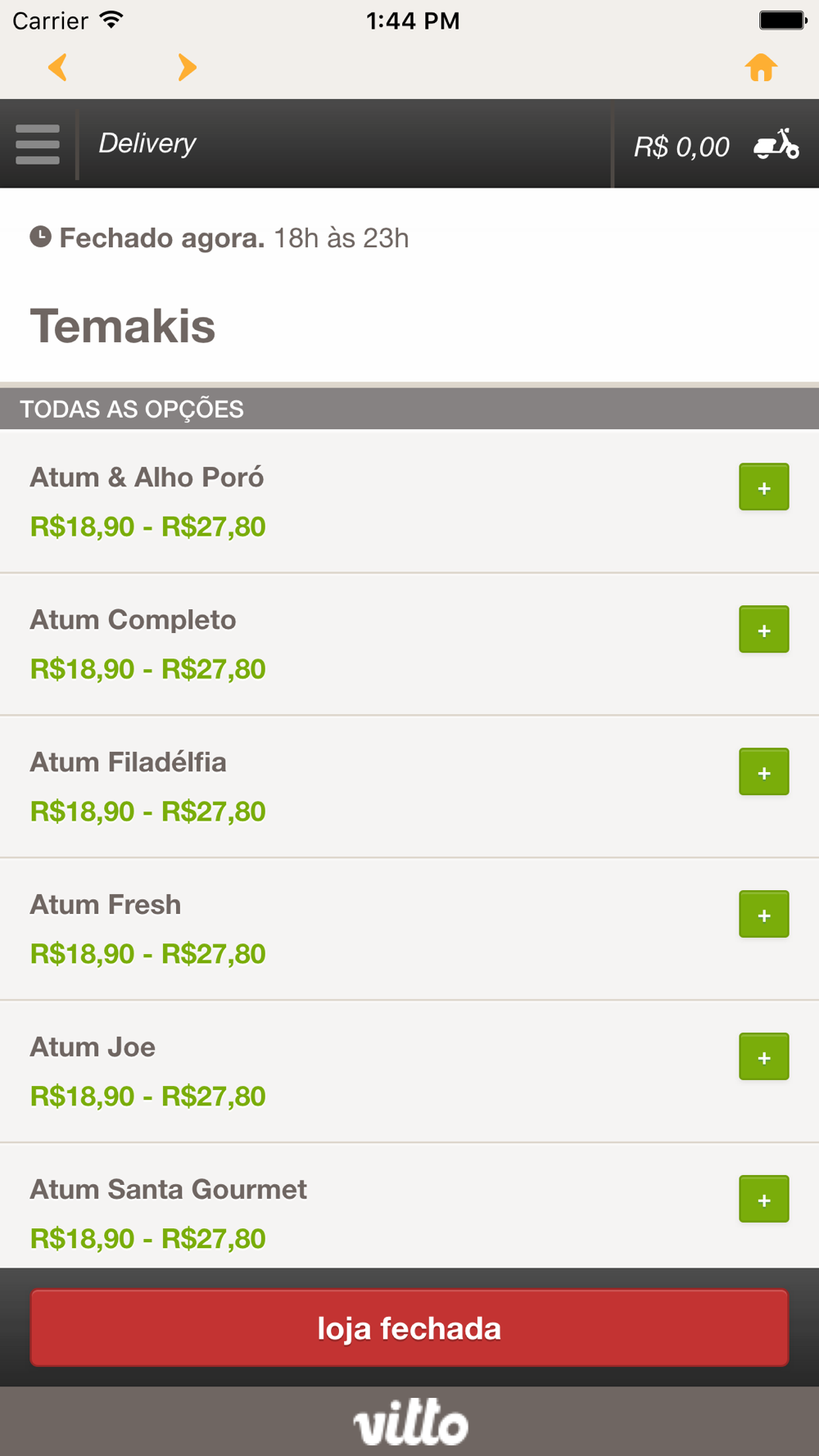Add Atum Fresh using its plus button
819x1456 pixels.
pos(764,915)
